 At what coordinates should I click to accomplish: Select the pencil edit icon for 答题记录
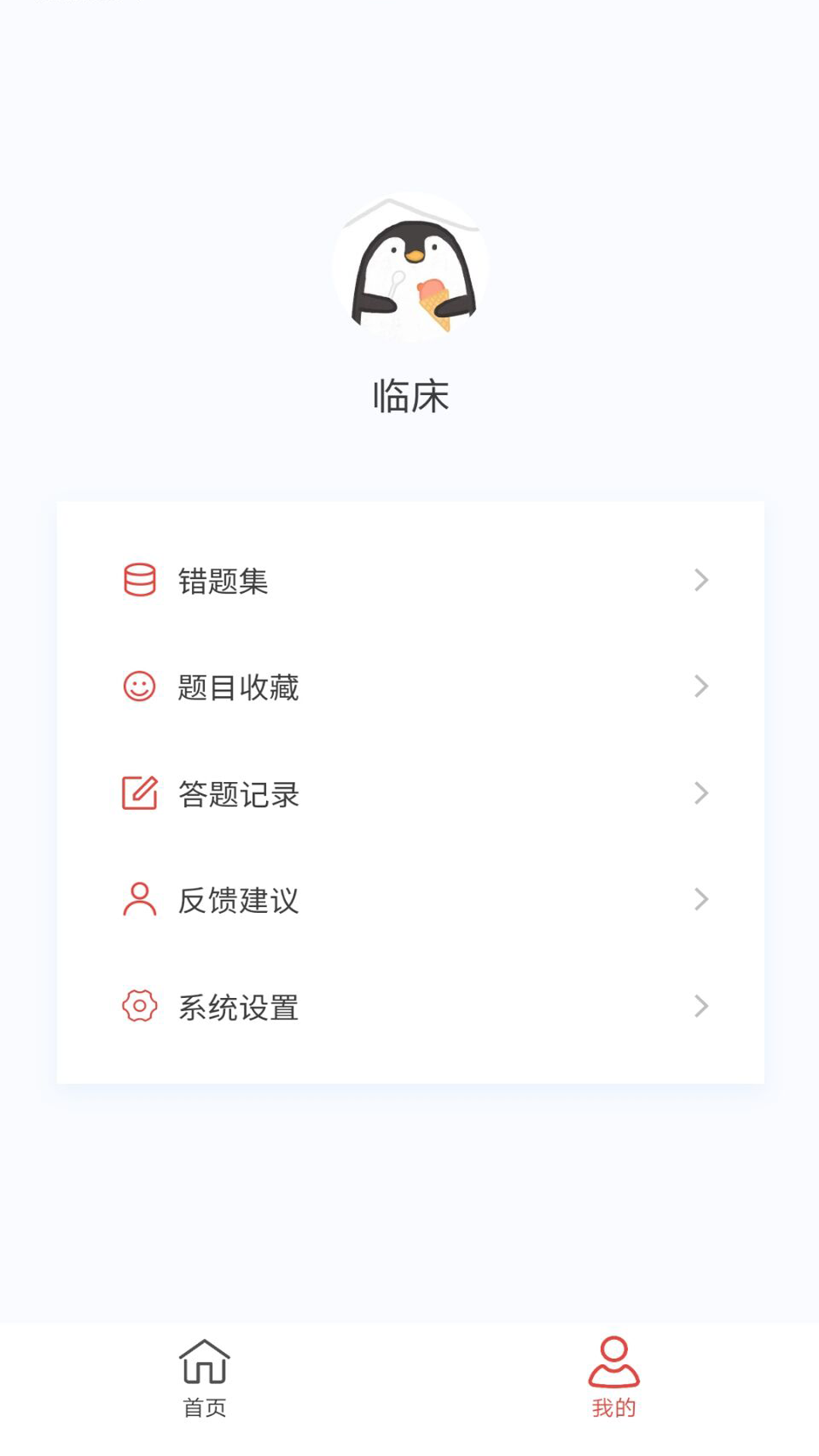pyautogui.click(x=140, y=794)
